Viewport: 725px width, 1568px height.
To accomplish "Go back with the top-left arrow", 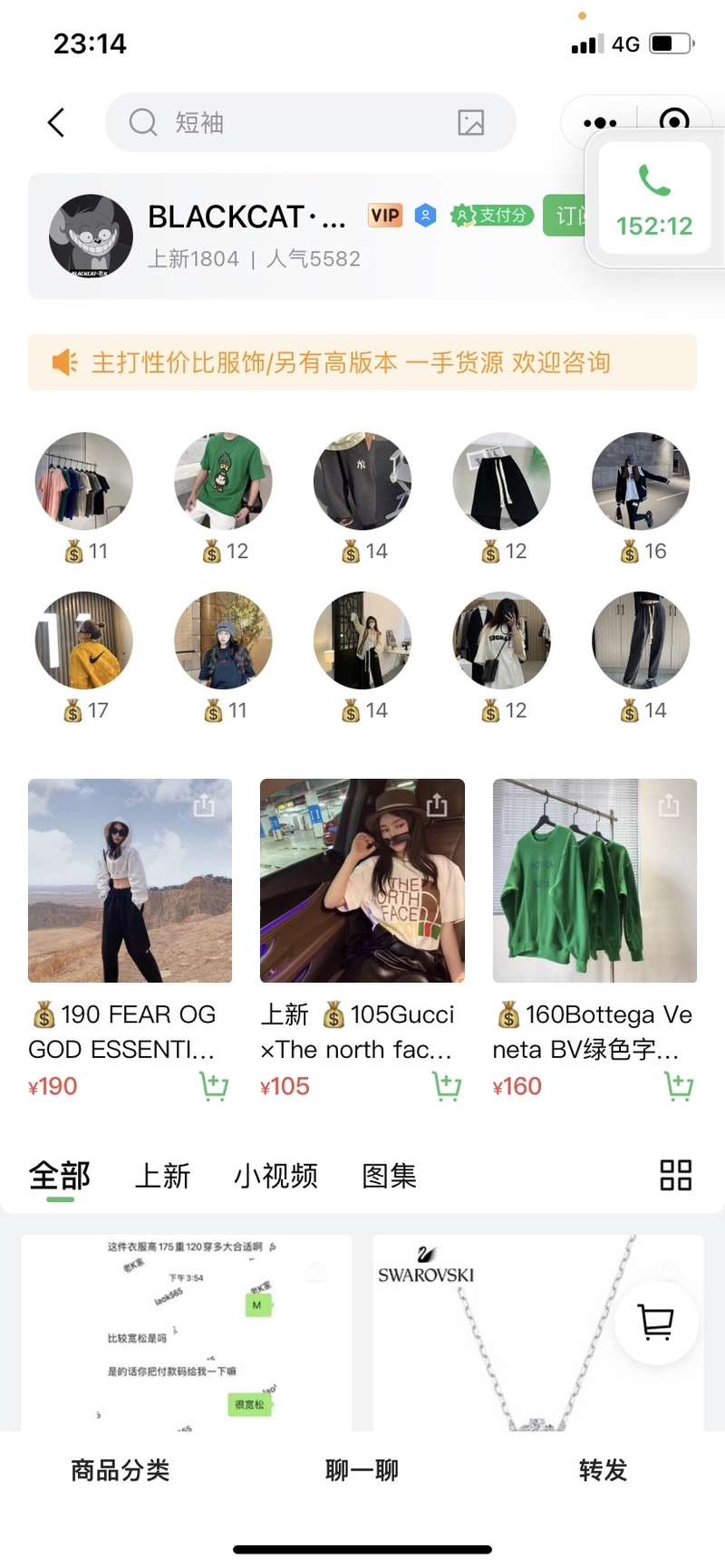I will pyautogui.click(x=56, y=122).
